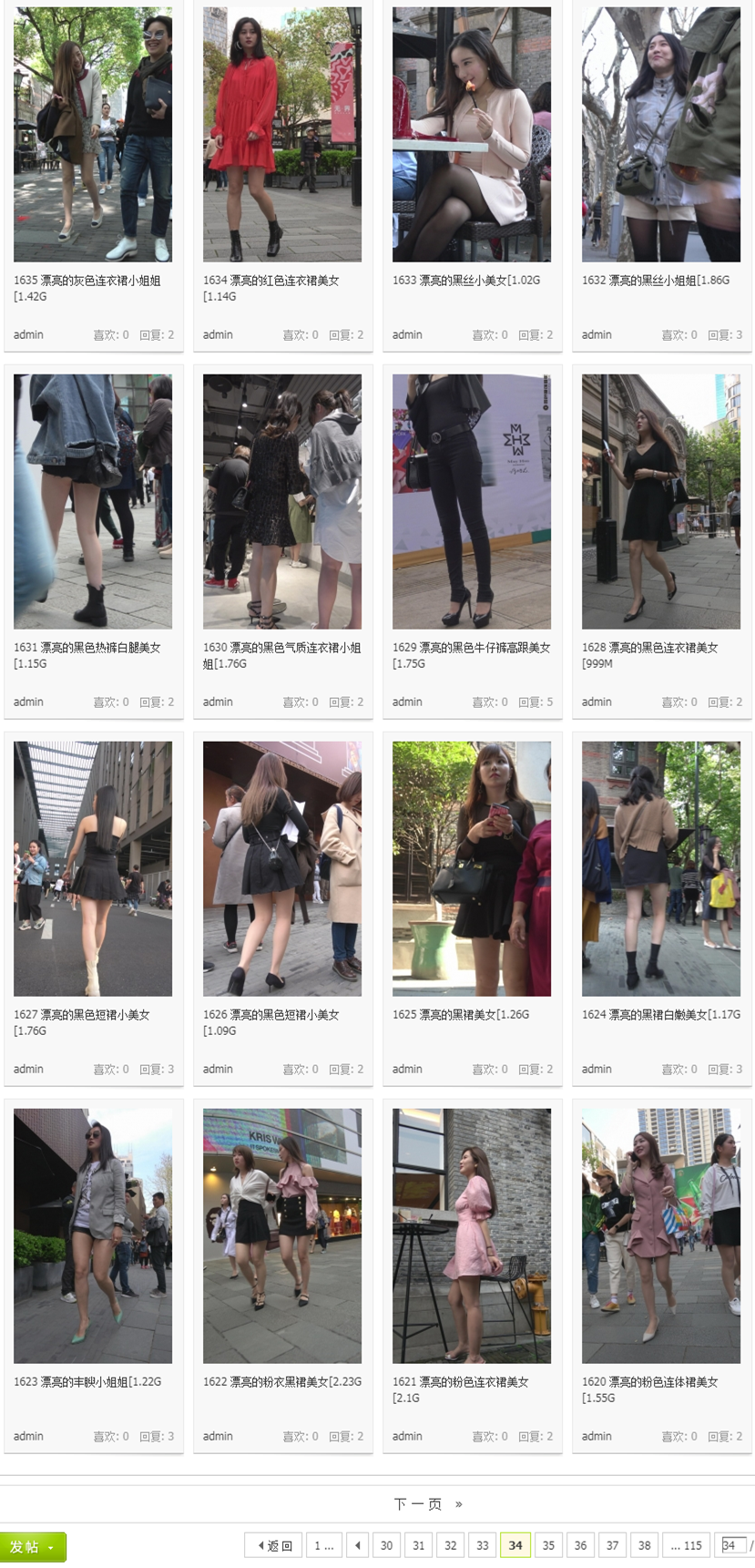Open post 1633 黑丝小美女

point(466,281)
